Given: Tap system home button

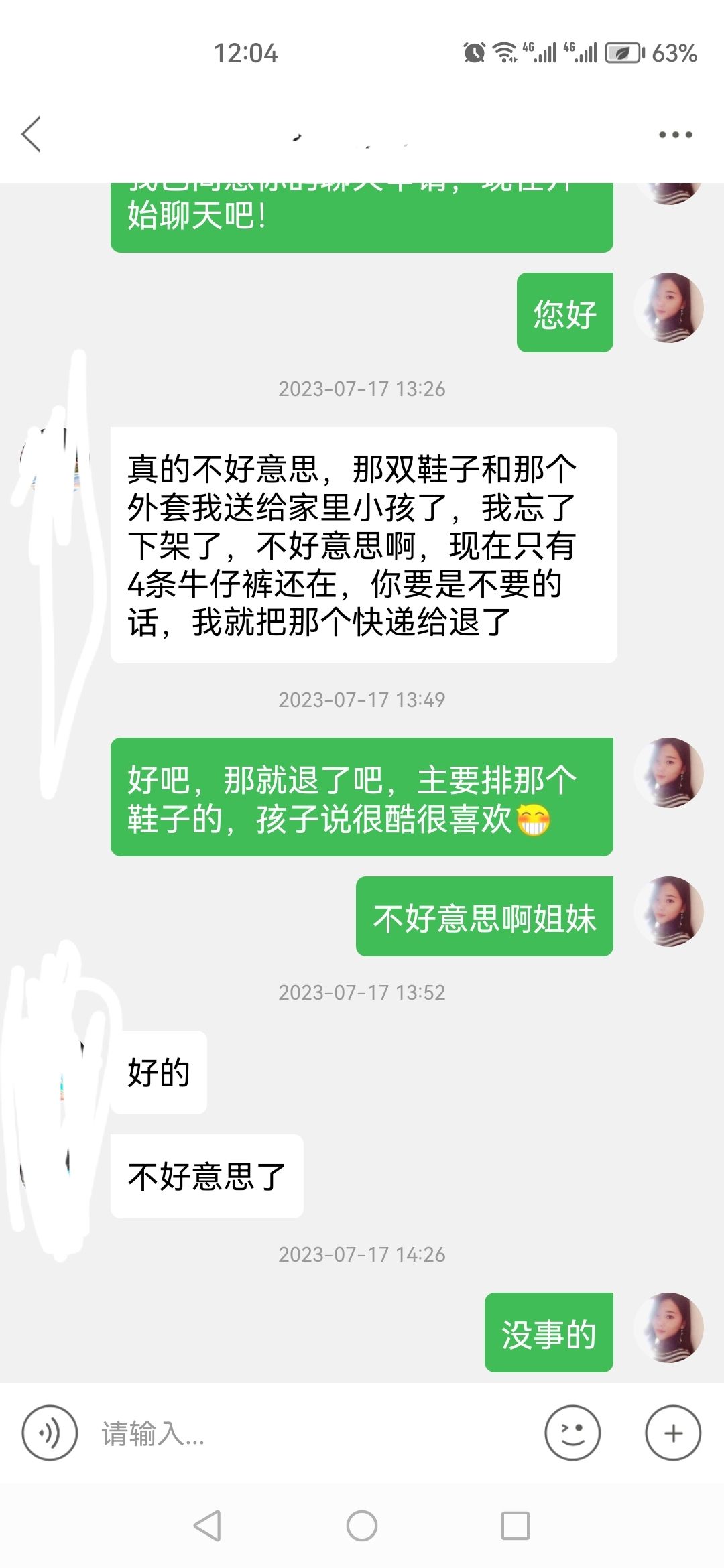Looking at the screenshot, I should [x=362, y=1526].
